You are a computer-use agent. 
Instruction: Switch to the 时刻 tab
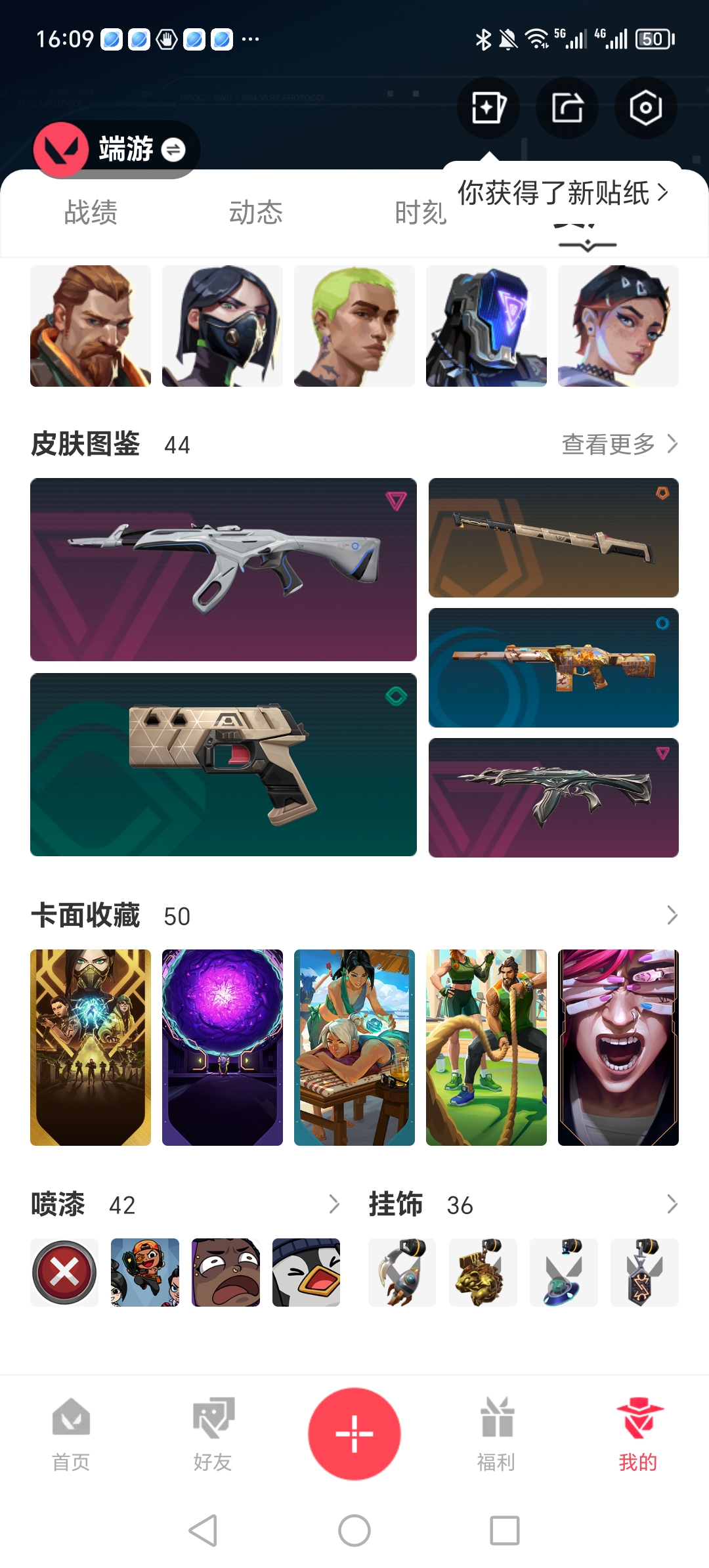point(420,213)
